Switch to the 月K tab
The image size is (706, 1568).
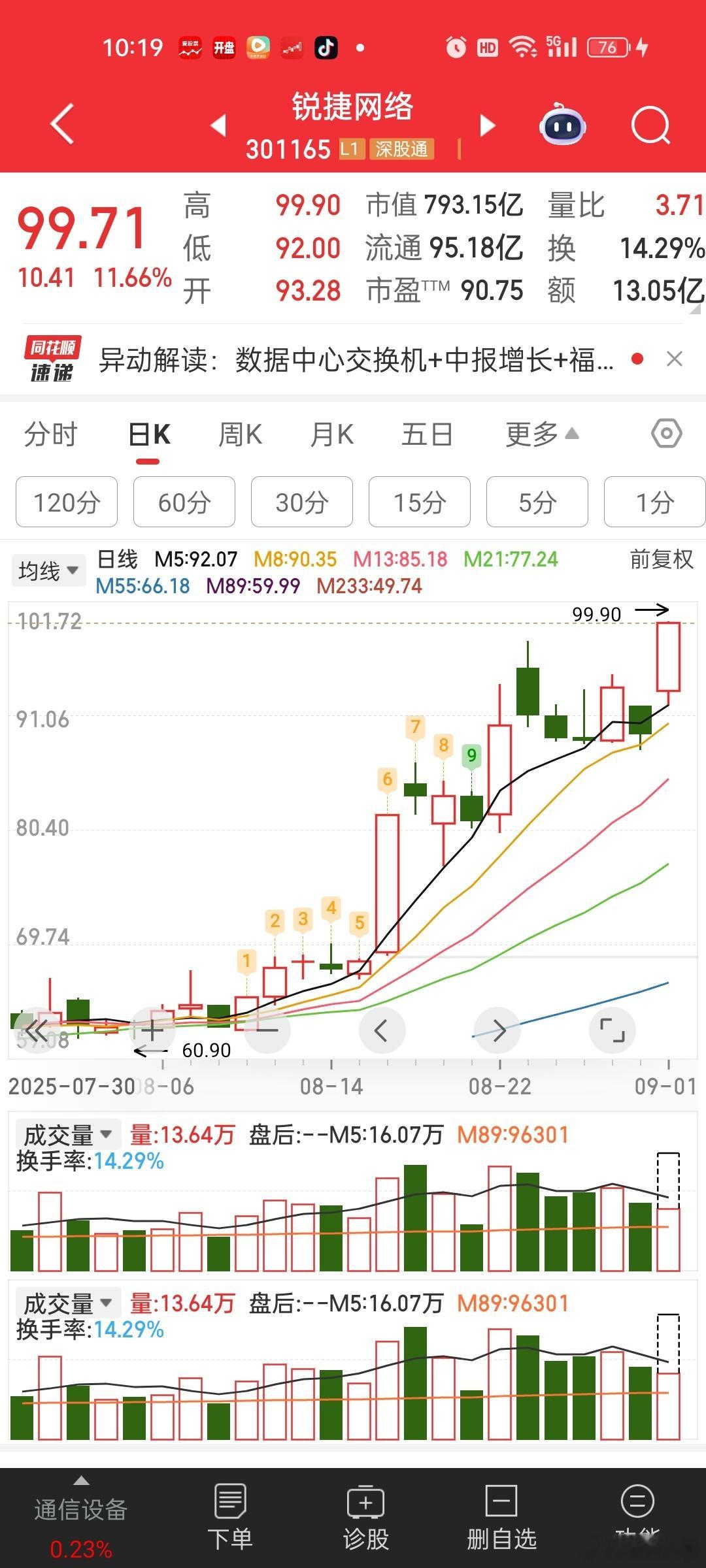[x=332, y=434]
